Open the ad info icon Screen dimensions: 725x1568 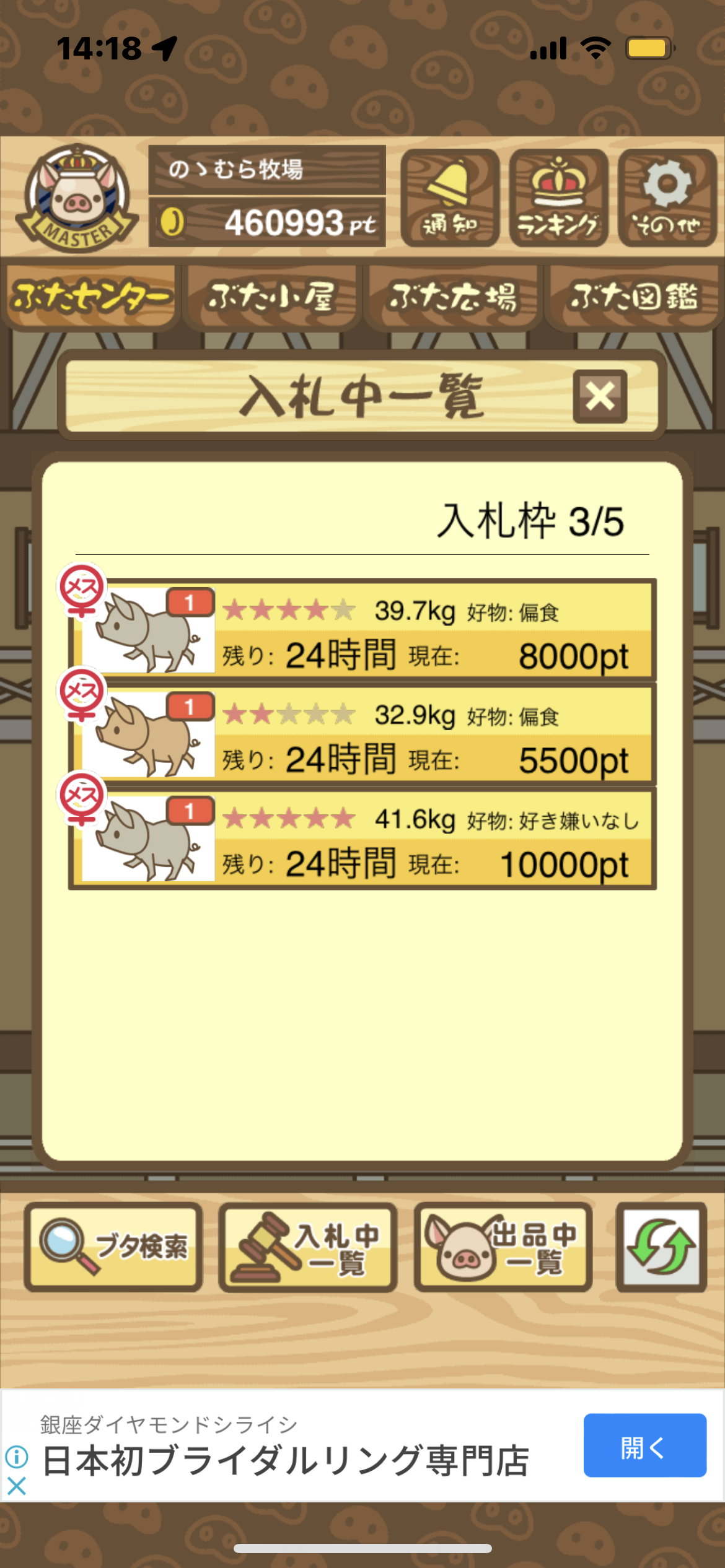17,1457
